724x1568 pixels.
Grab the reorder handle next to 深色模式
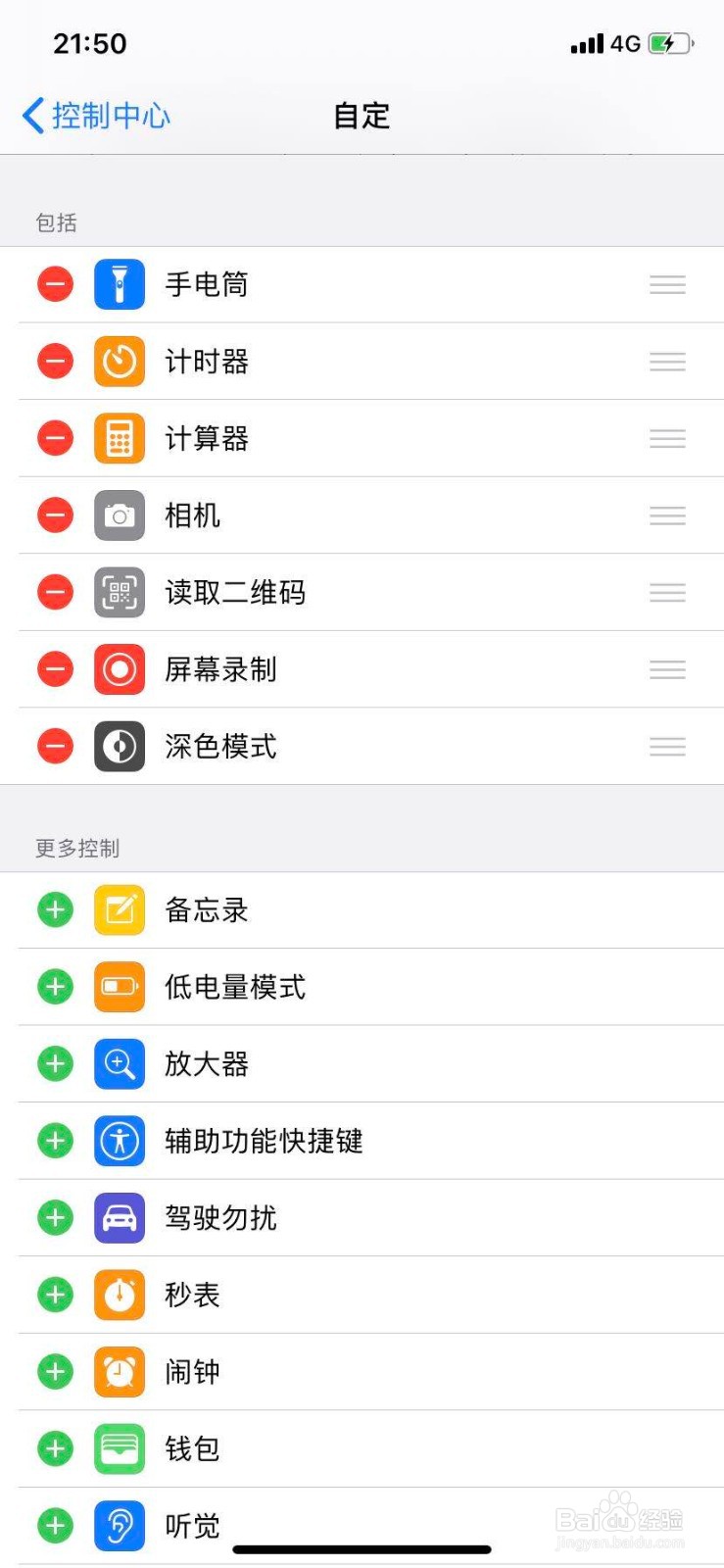click(x=667, y=747)
